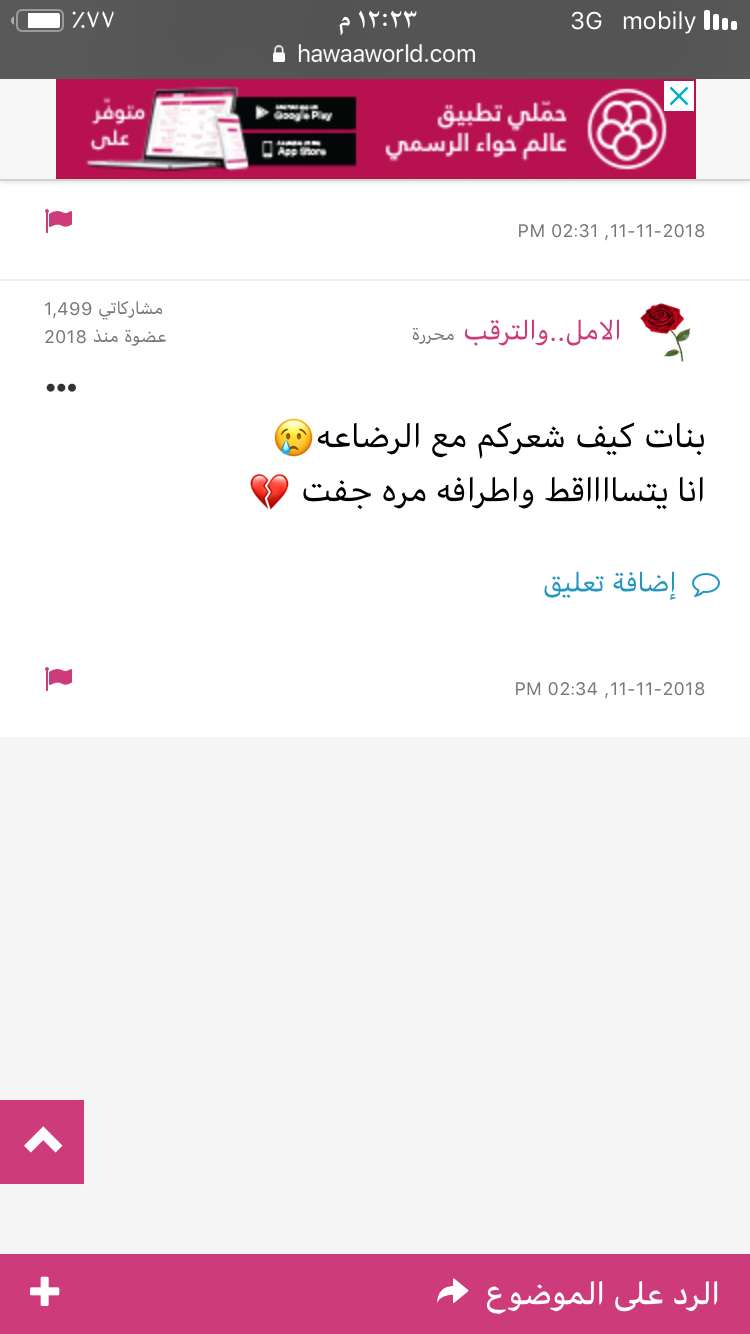750x1334 pixels.
Task: Open the rose avatar of الامل..والترقب
Action: pos(665,331)
